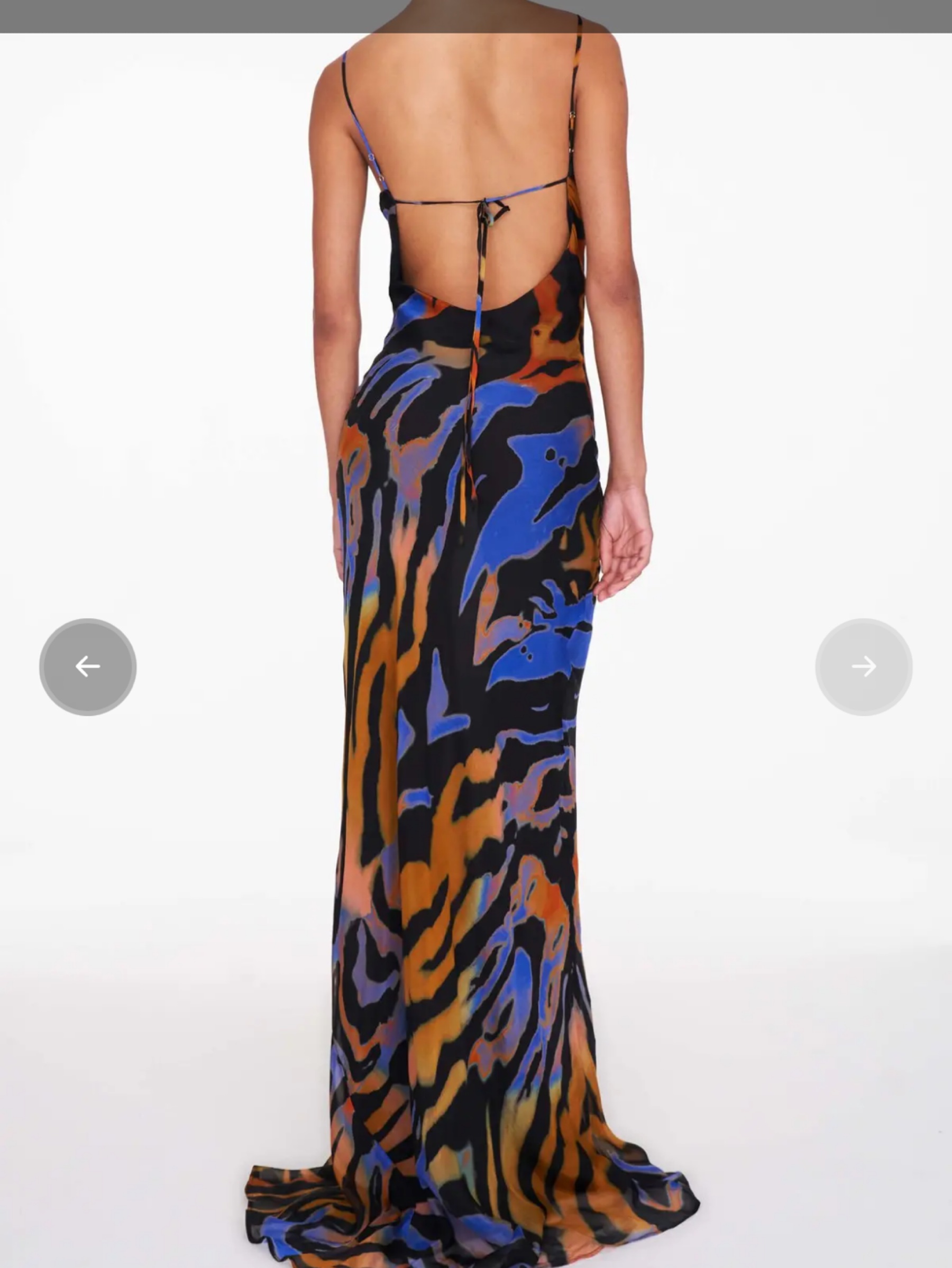Advance to the next product photo
The height and width of the screenshot is (1268, 952).
tap(864, 667)
